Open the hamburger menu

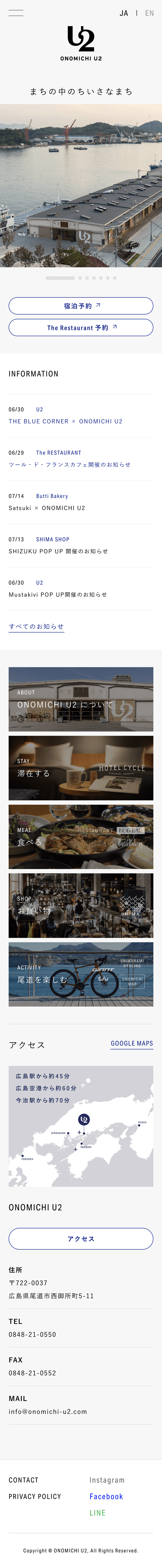click(x=16, y=13)
